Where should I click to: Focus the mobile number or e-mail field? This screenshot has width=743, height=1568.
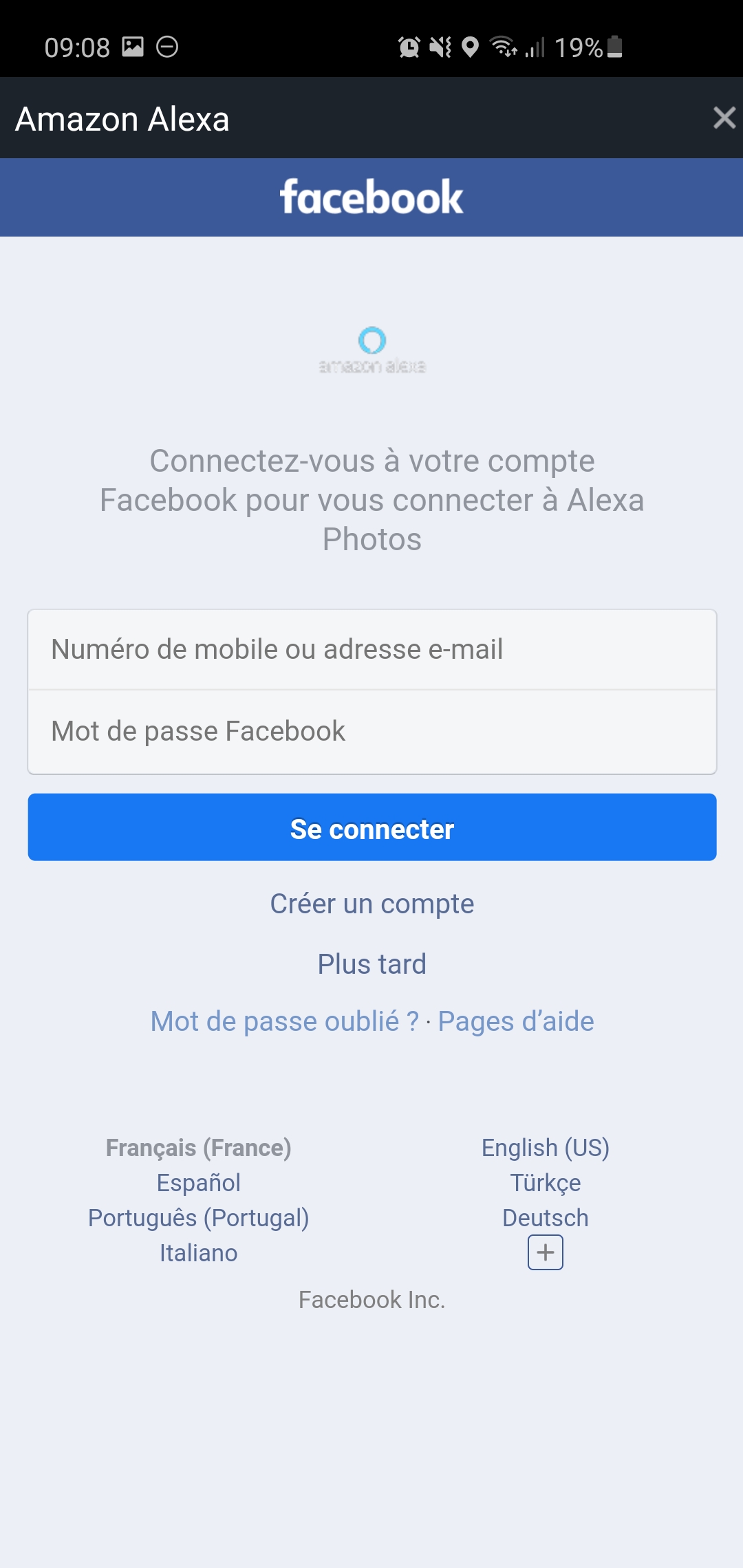pyautogui.click(x=372, y=649)
